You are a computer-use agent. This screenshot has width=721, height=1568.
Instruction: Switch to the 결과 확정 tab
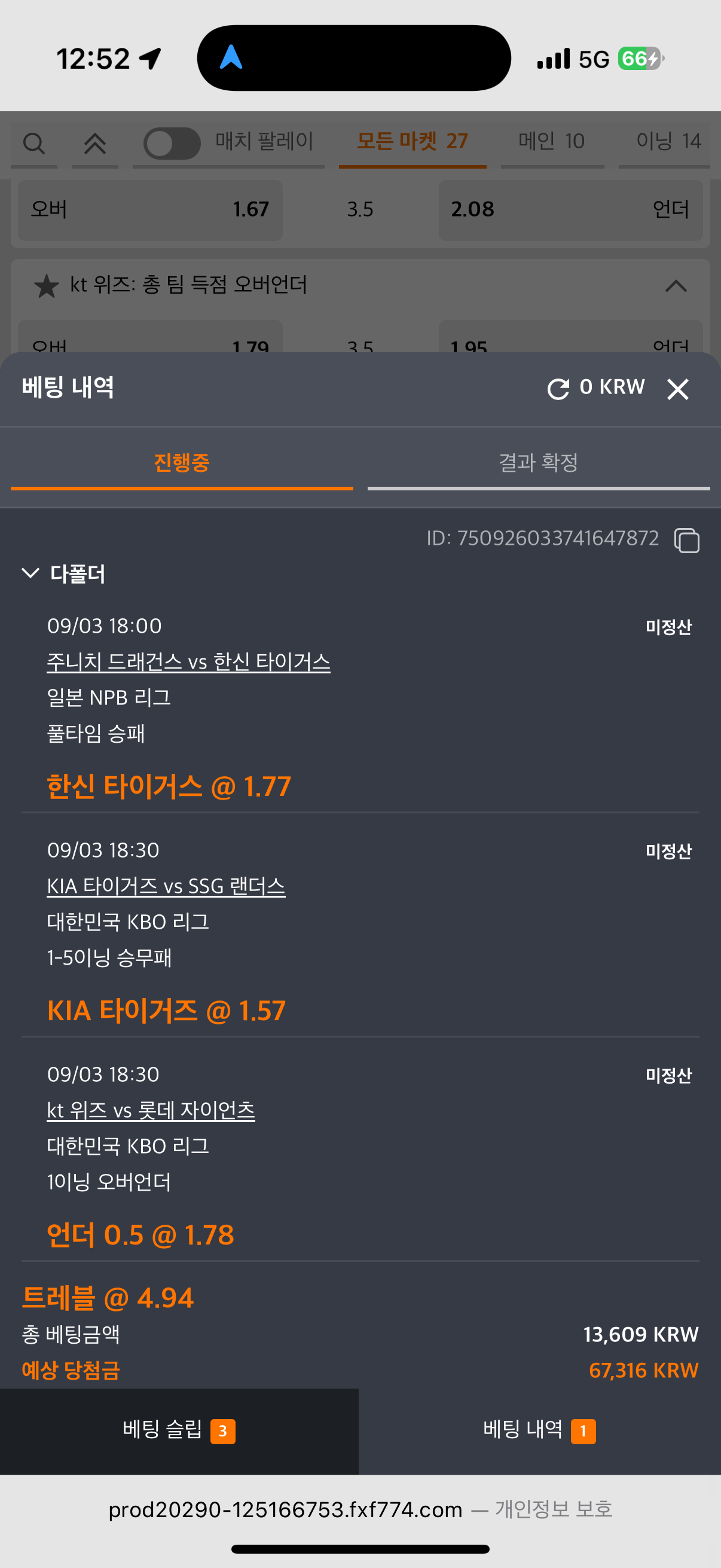(x=539, y=464)
